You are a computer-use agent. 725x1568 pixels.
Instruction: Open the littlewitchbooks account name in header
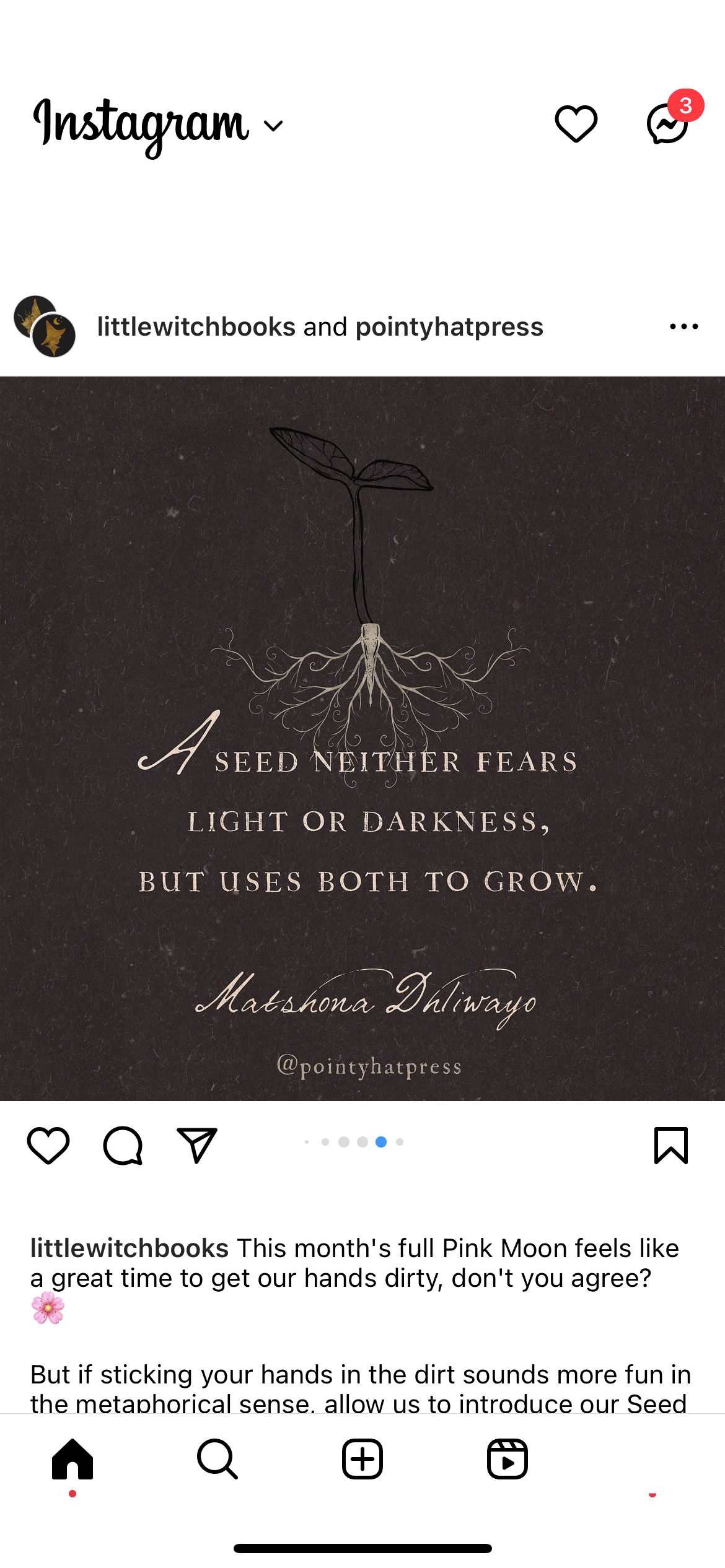196,326
